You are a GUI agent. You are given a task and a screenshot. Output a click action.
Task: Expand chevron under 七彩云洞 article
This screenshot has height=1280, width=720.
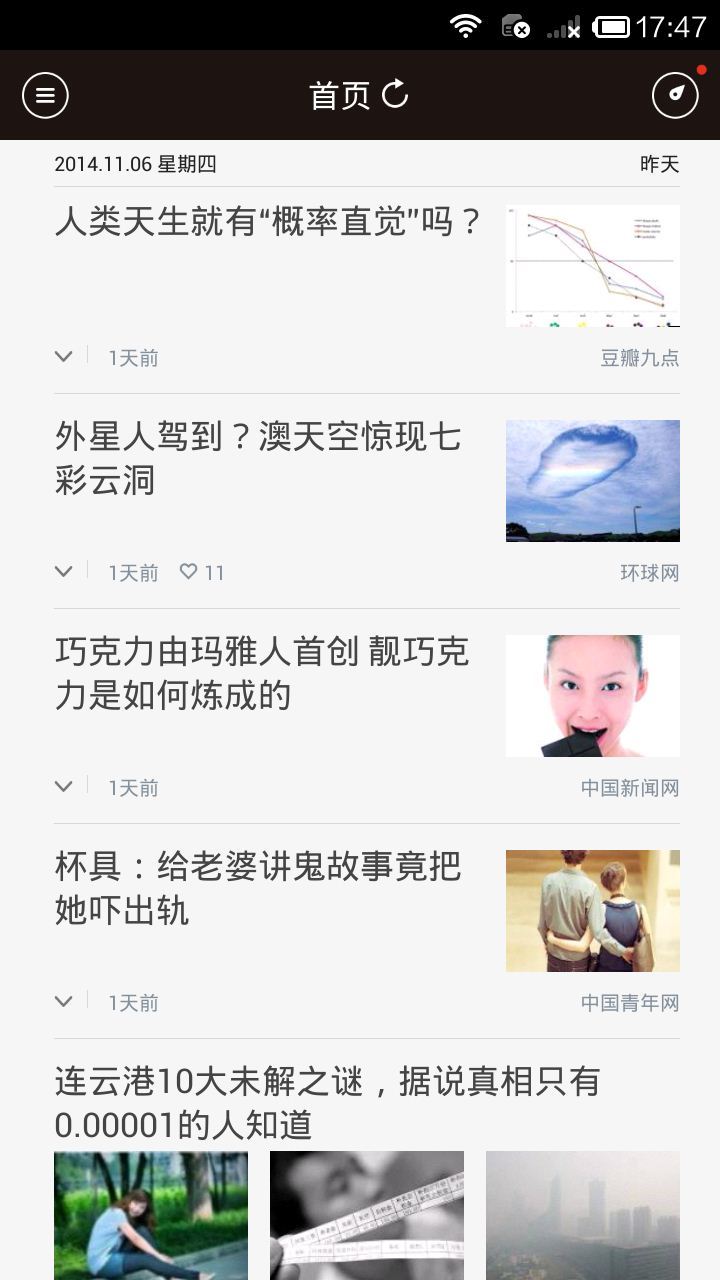coord(64,572)
